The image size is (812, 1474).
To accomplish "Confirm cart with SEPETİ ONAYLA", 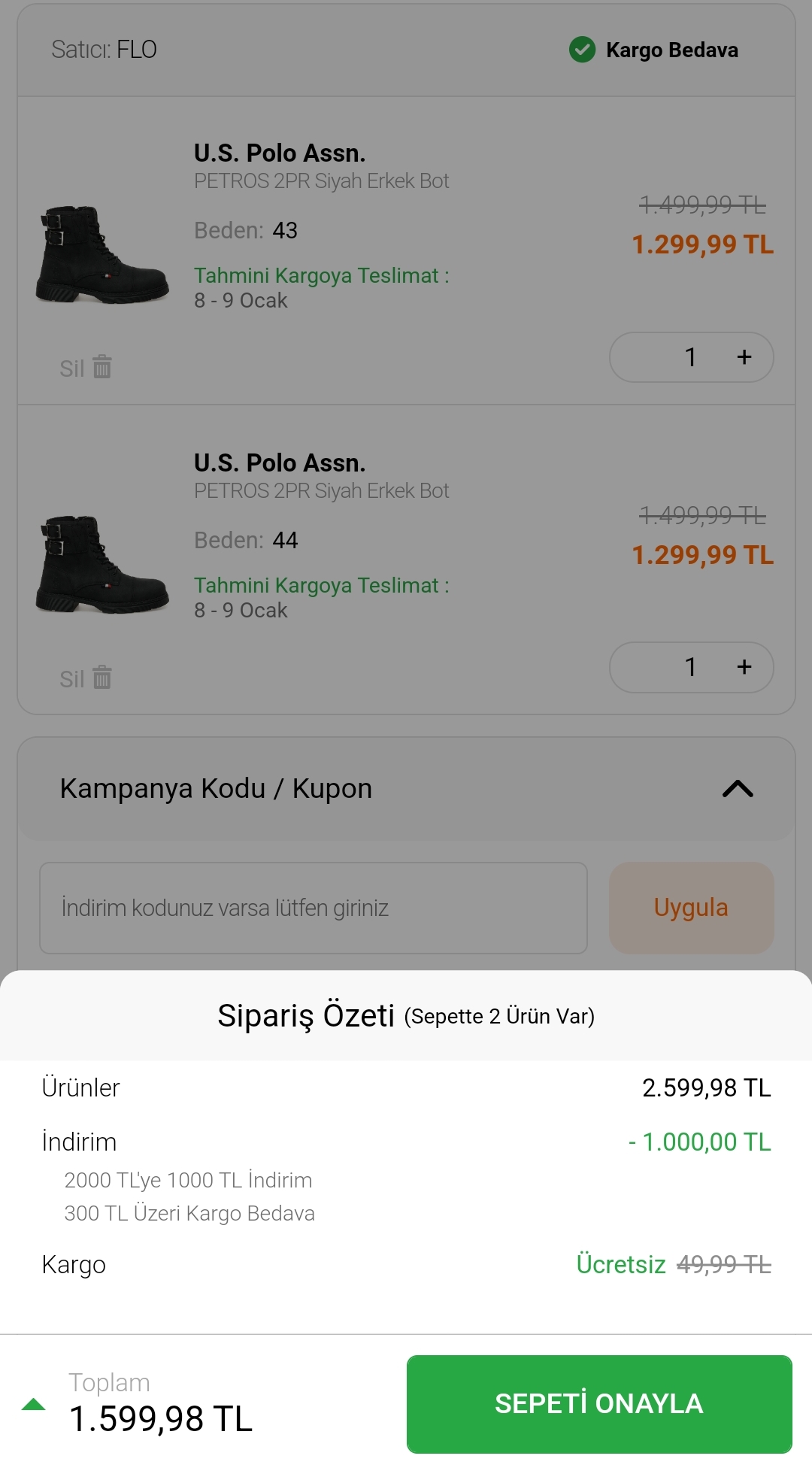I will [598, 1404].
